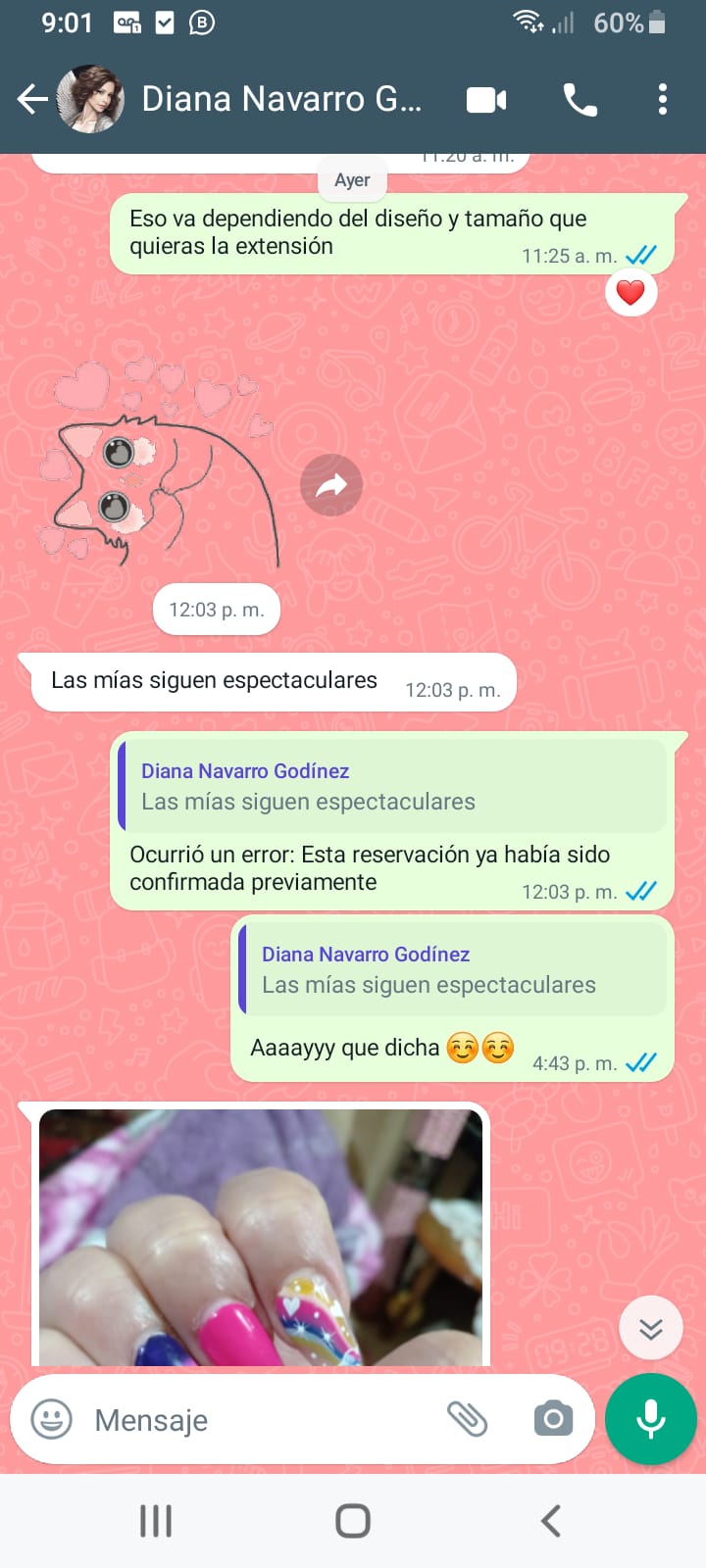Jump to quoted message above 'Aaaayyy que dicha'
Viewport: 706px width, 1568px height.
[453, 970]
